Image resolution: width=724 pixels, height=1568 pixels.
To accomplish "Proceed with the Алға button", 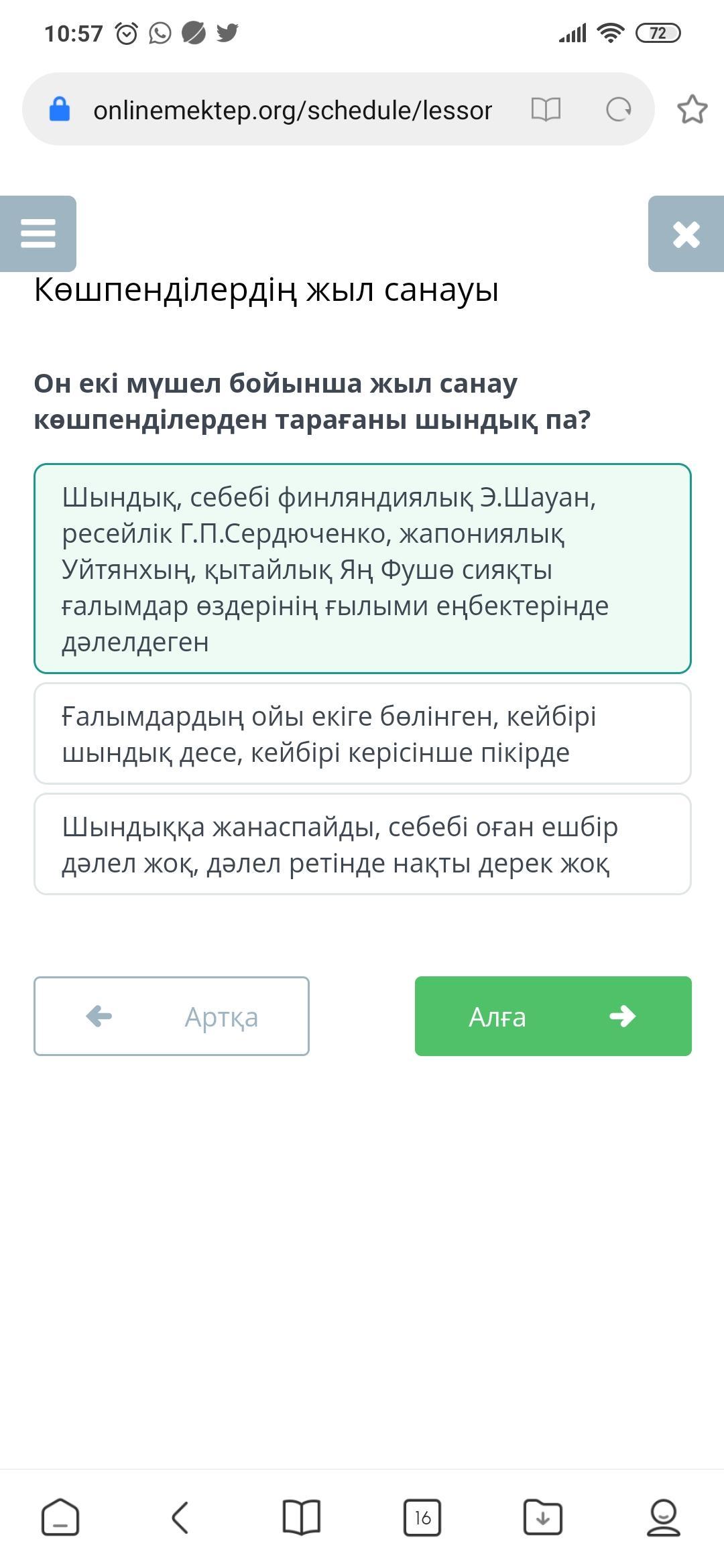I will pos(553,1016).
